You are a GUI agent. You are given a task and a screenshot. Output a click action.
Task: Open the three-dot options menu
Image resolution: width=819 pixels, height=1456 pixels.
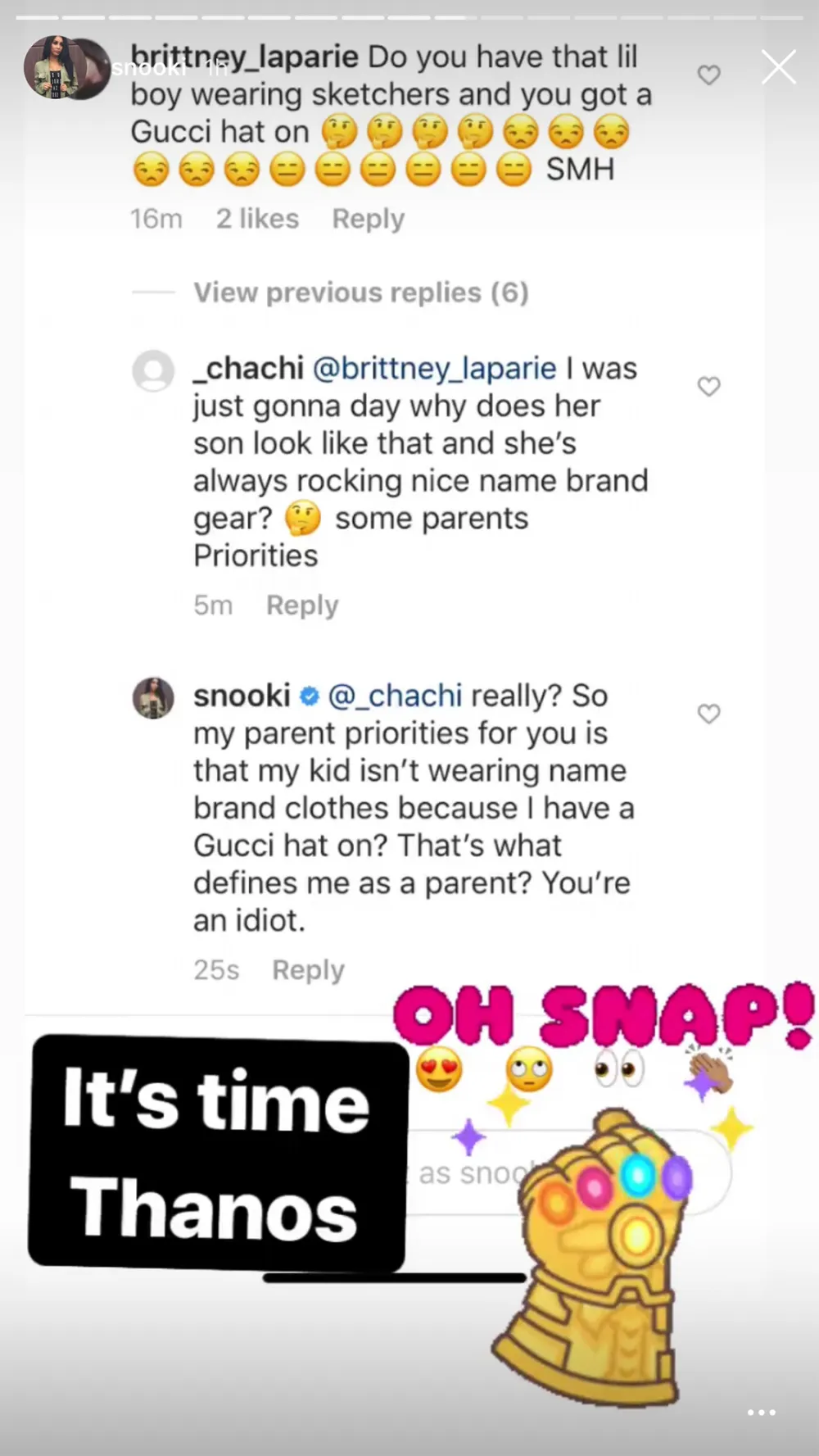761,1413
